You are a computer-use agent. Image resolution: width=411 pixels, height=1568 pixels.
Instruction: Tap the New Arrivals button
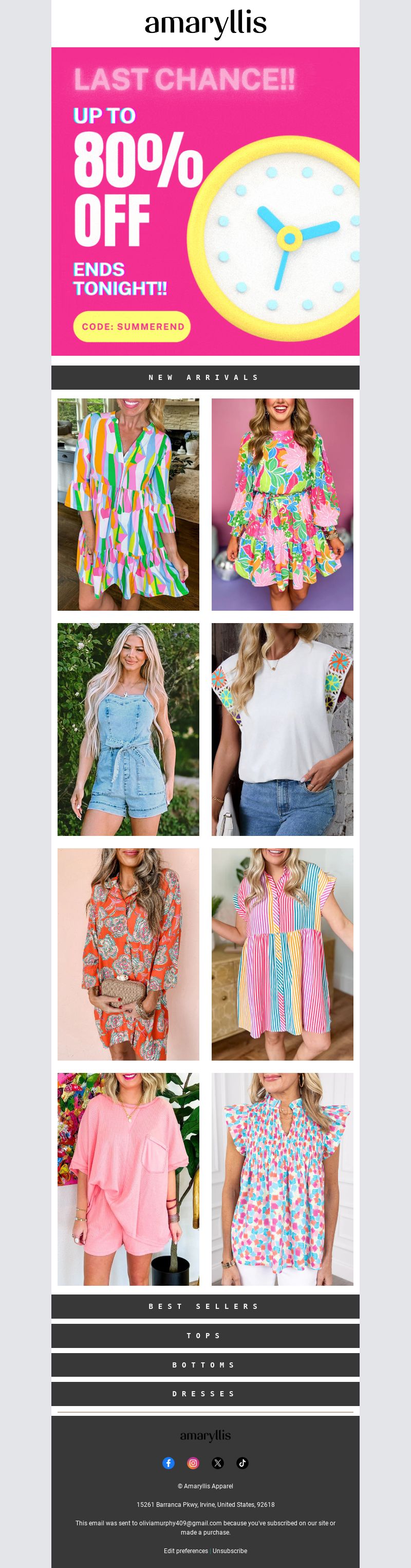click(x=205, y=377)
